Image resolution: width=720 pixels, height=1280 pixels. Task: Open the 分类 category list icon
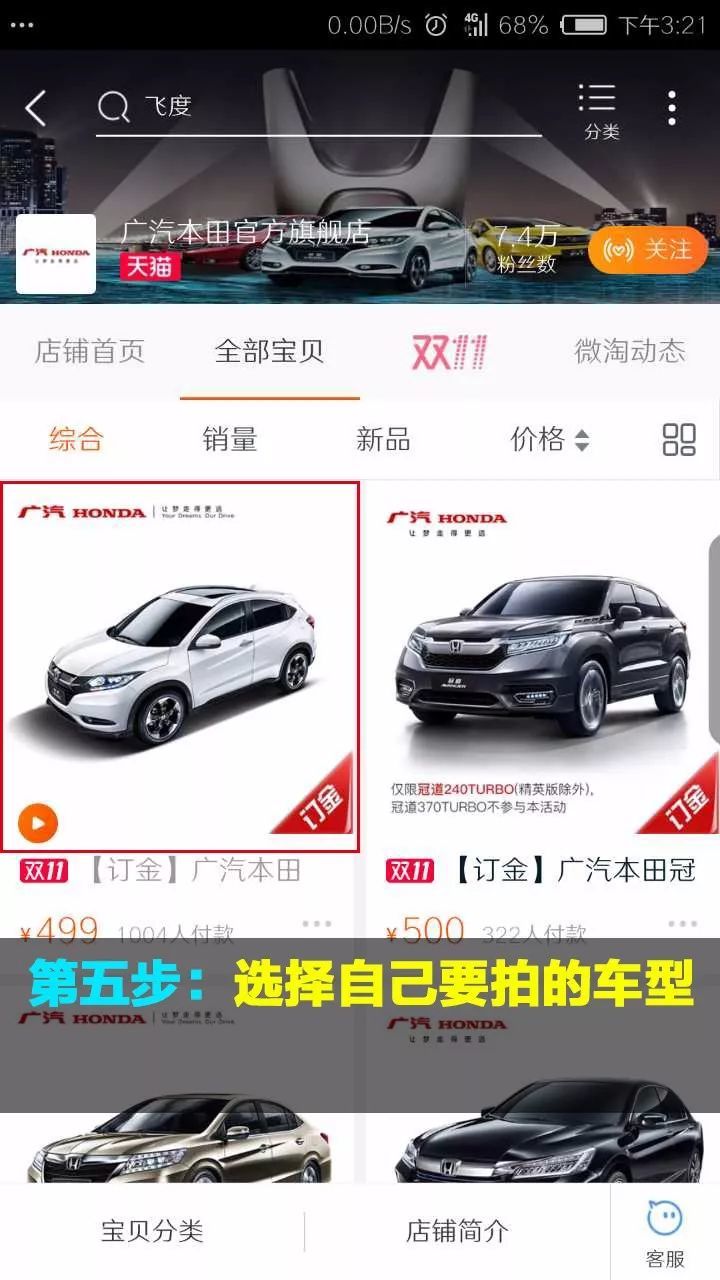[x=602, y=111]
